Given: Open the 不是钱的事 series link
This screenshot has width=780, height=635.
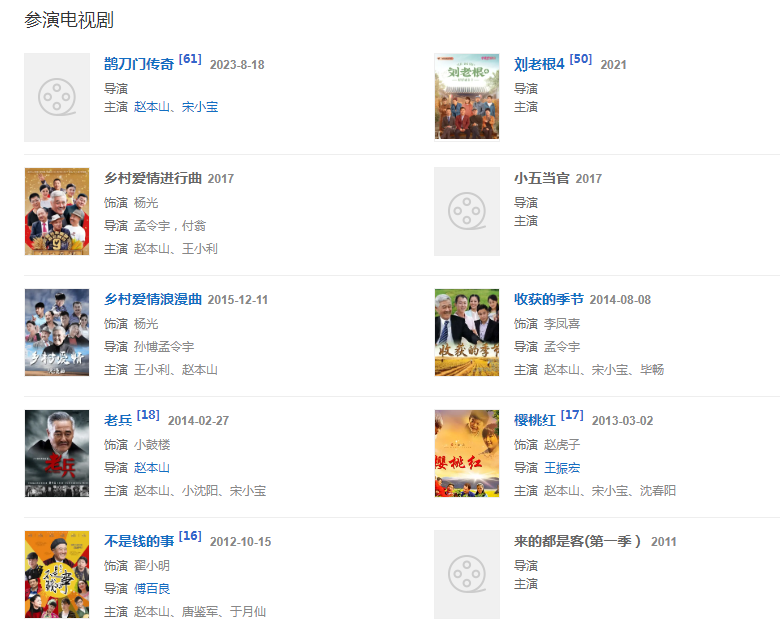Looking at the screenshot, I should pos(139,541).
